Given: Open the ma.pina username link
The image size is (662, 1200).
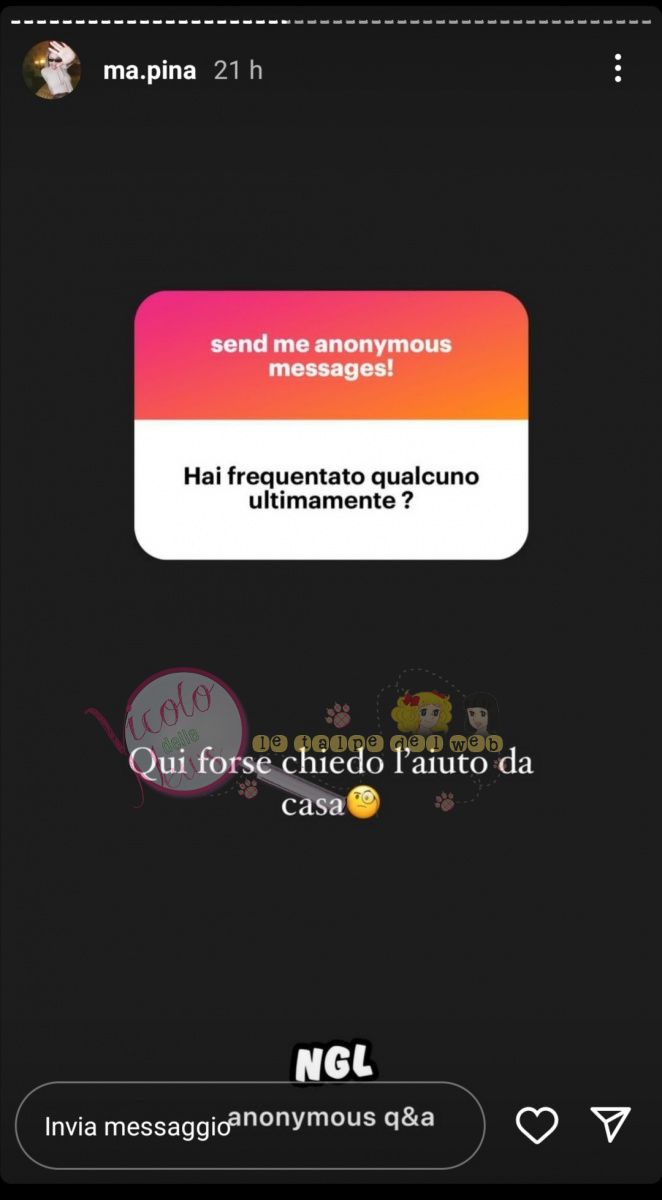Looking at the screenshot, I should (x=150, y=70).
